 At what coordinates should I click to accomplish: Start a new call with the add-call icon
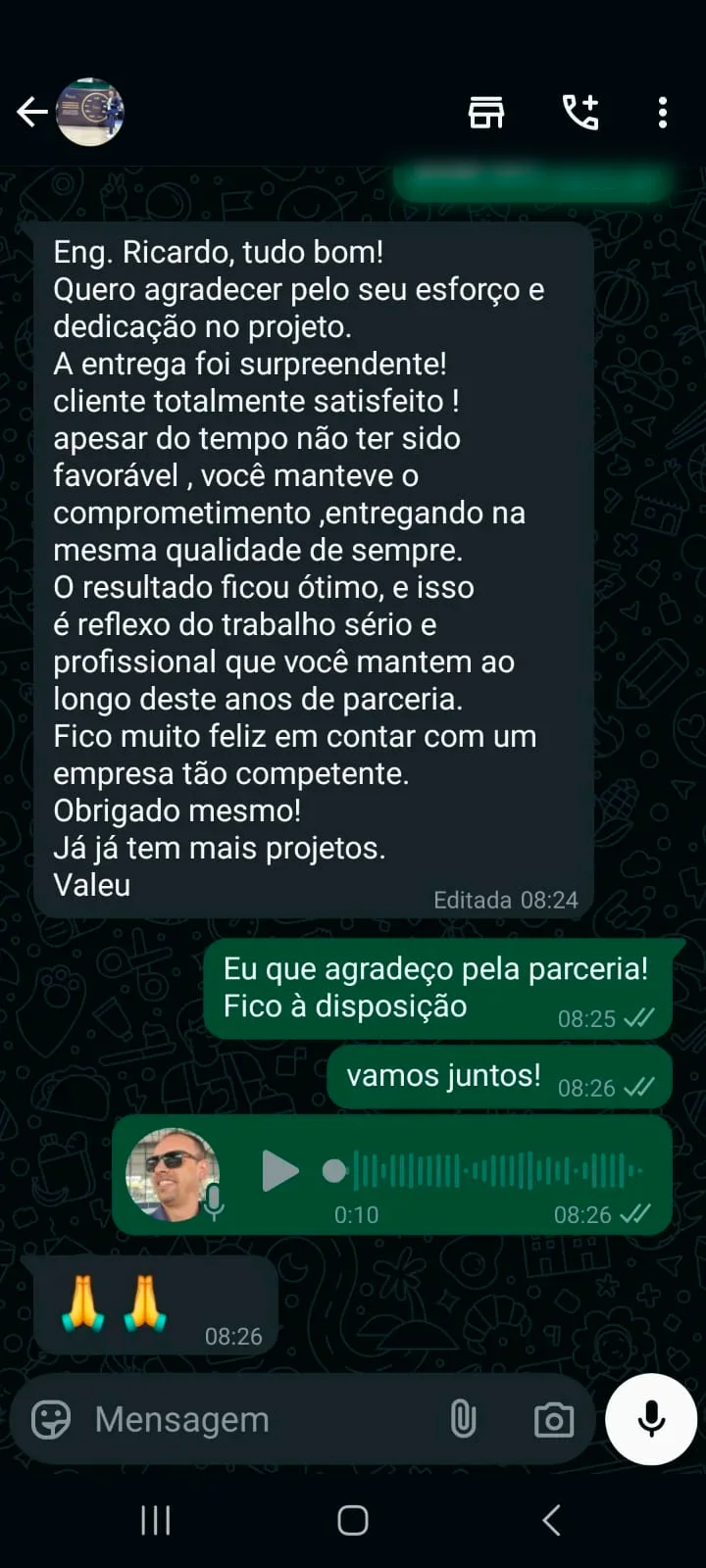pyautogui.click(x=580, y=113)
